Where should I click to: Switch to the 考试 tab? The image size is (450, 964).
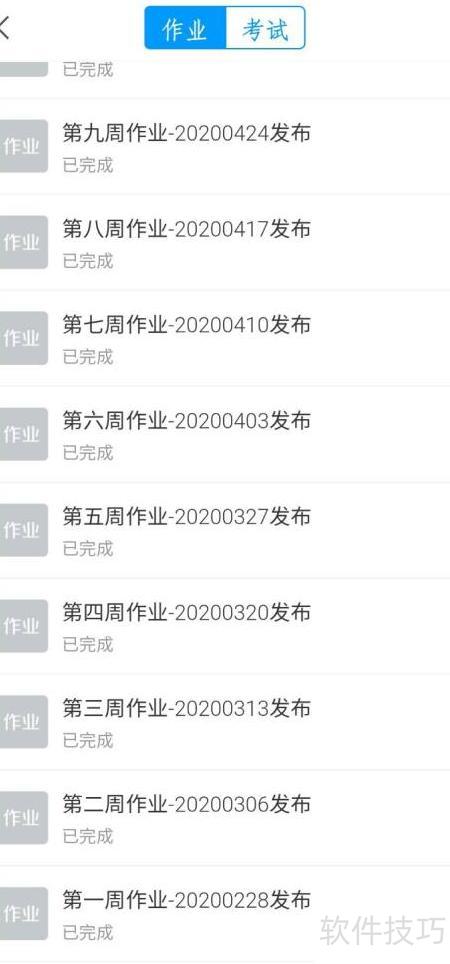(x=266, y=28)
